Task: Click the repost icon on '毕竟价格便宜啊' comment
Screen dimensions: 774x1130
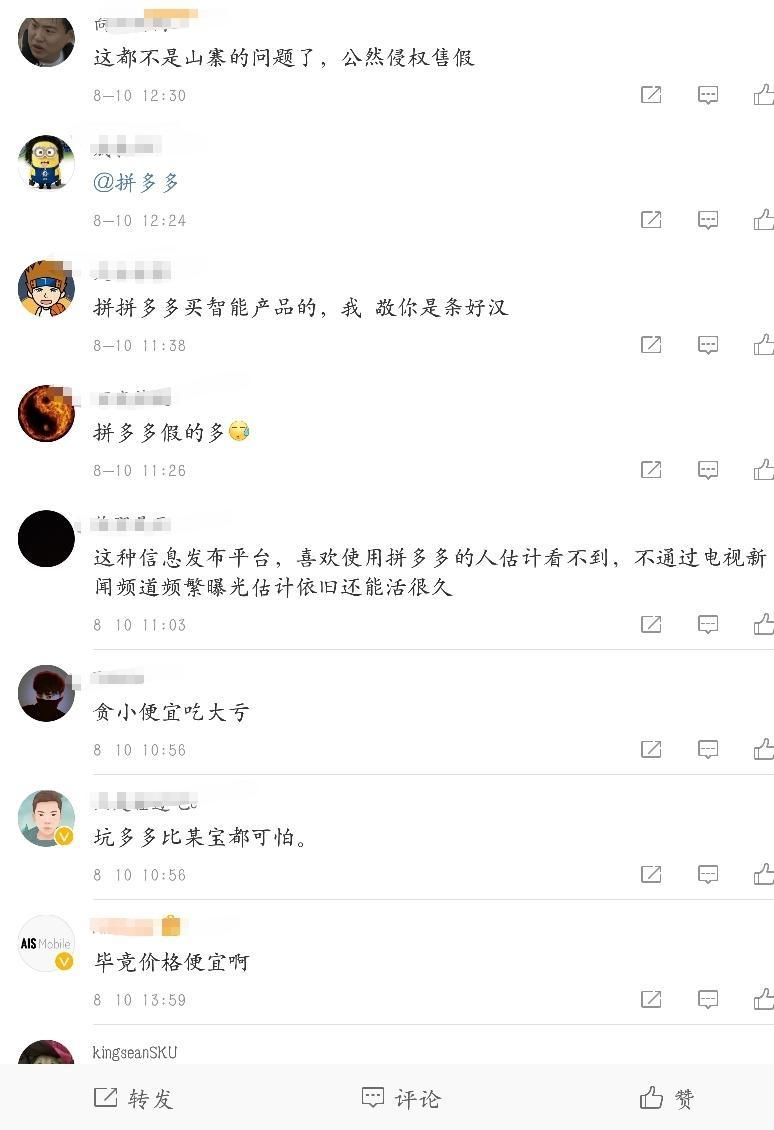Action: [x=650, y=999]
